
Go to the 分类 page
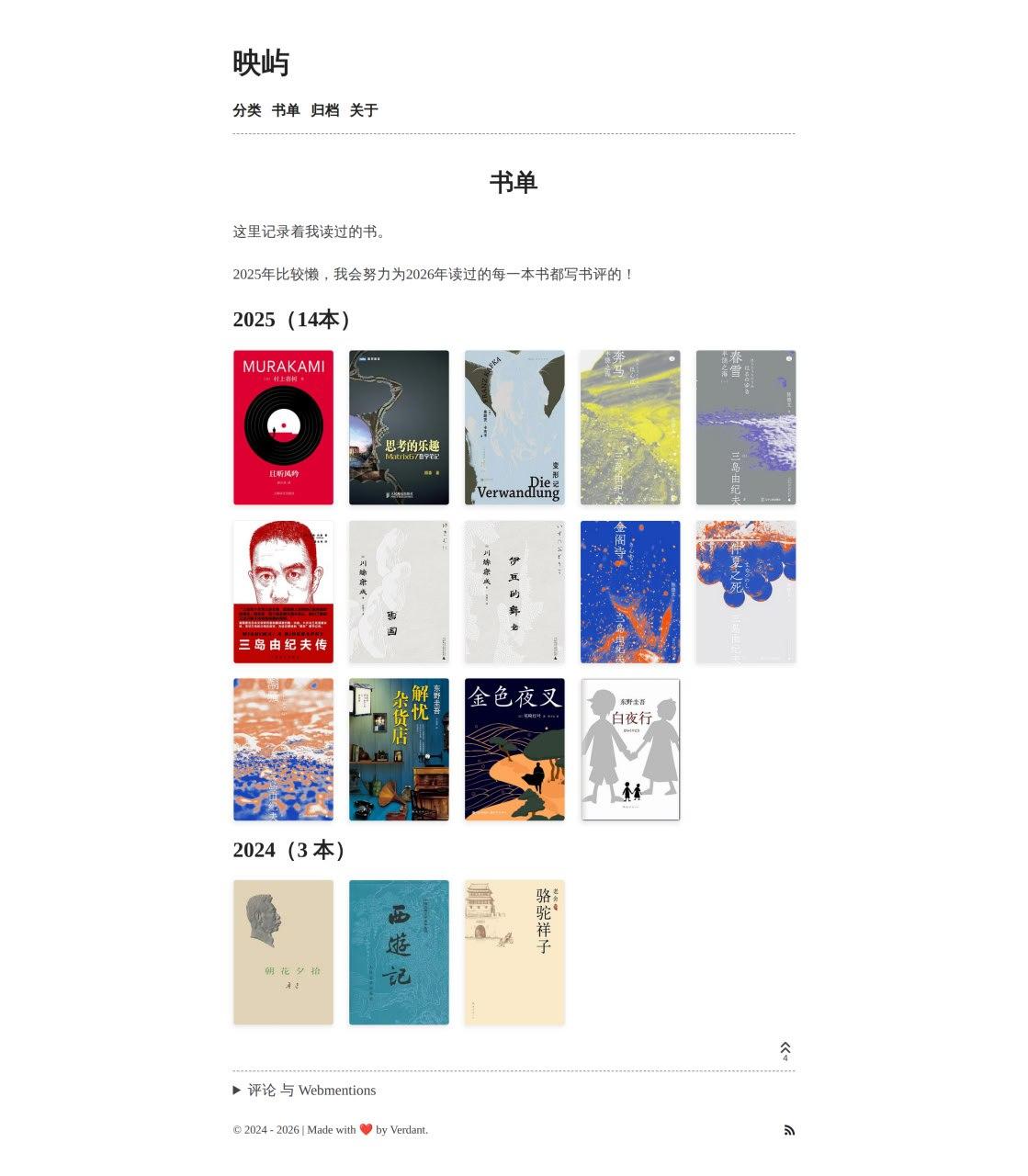246,110
